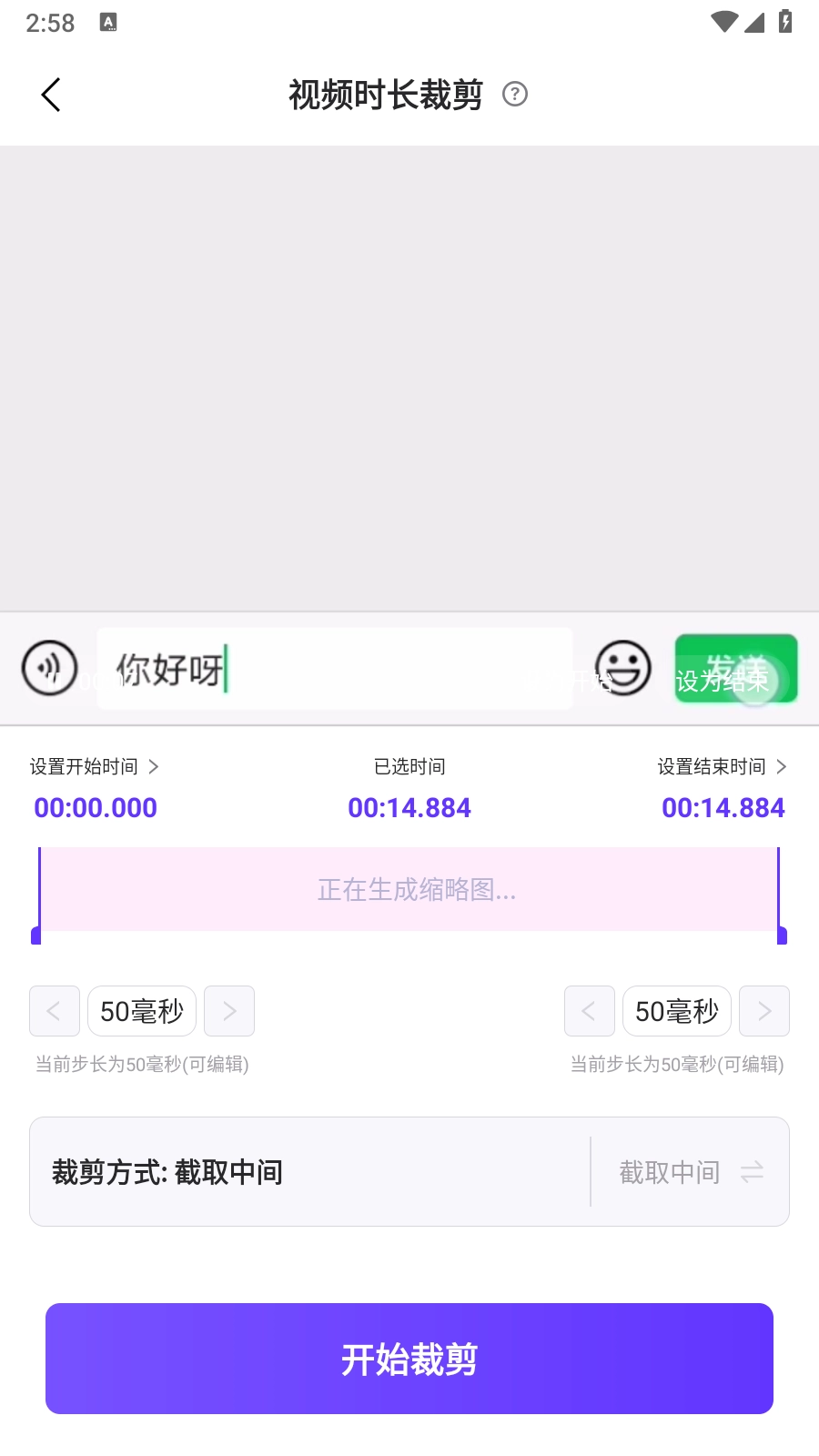Tap the voice input icon

click(x=49, y=668)
